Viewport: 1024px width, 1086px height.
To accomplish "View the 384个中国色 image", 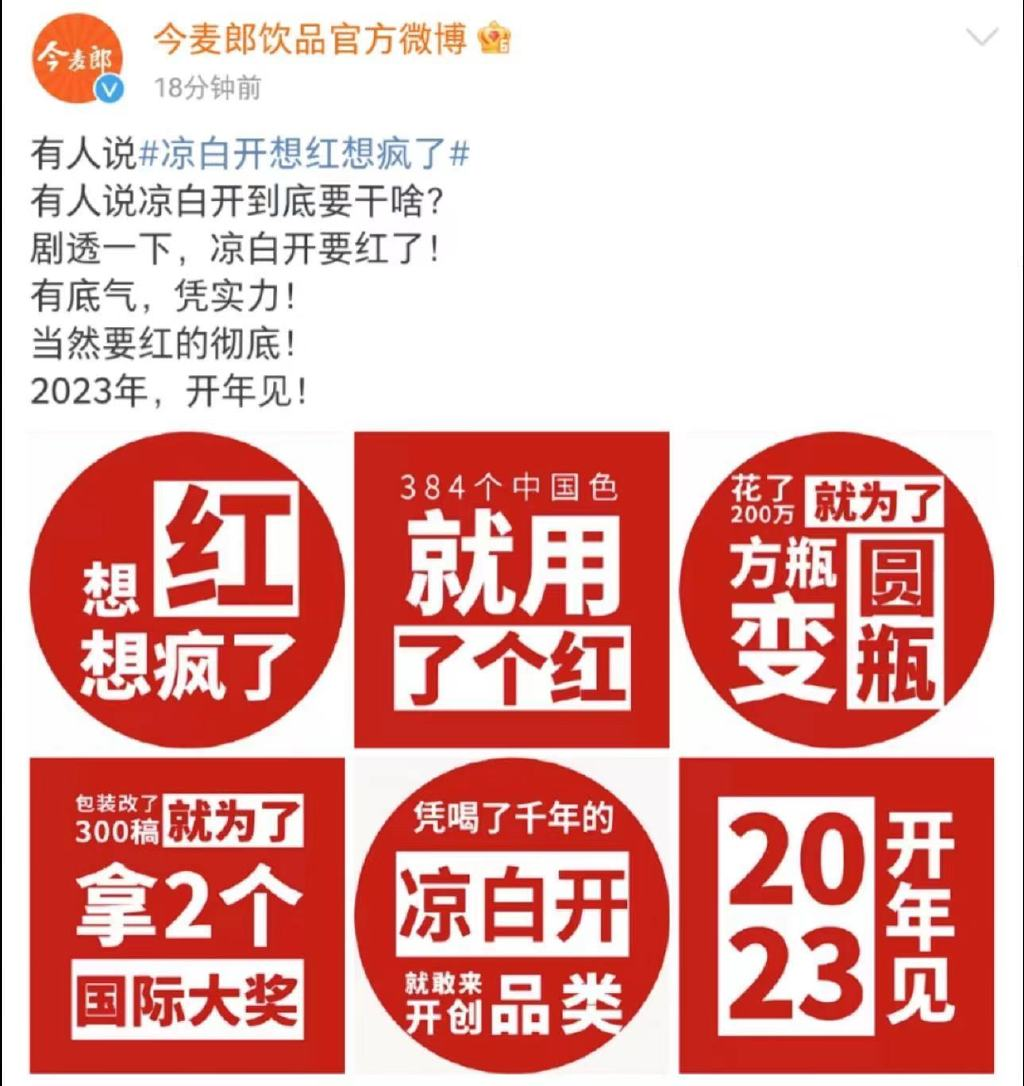I will (512, 590).
